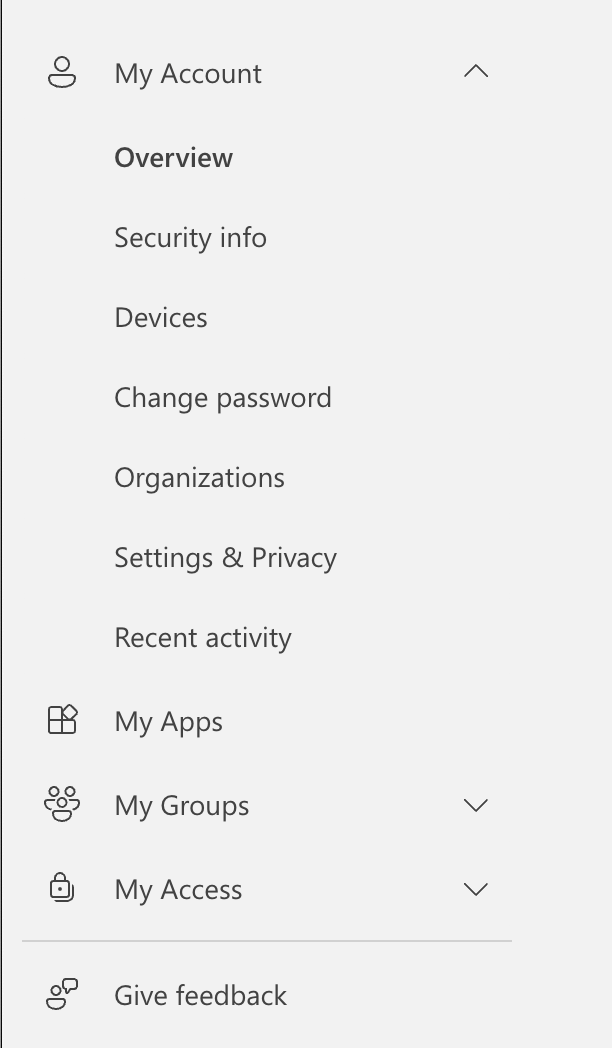The width and height of the screenshot is (612, 1048).
Task: Open Settings & Privacy
Action: coord(225,558)
